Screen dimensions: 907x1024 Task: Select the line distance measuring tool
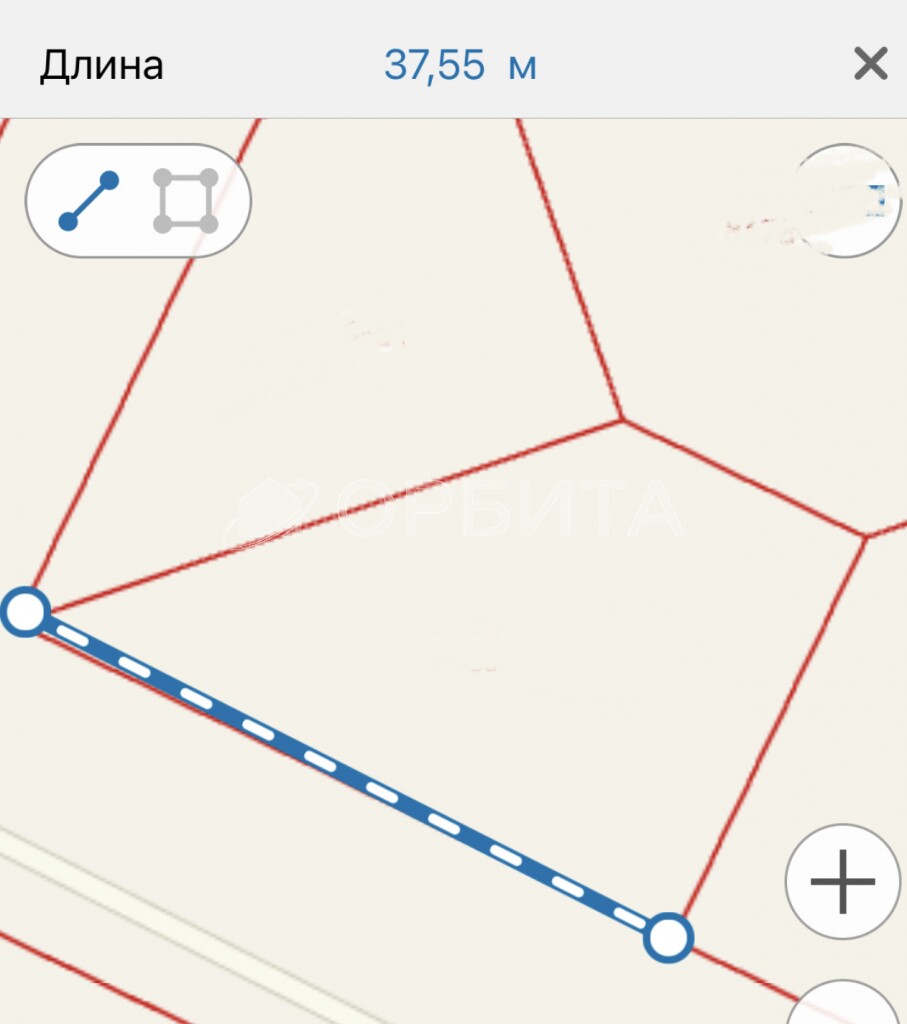[x=89, y=201]
